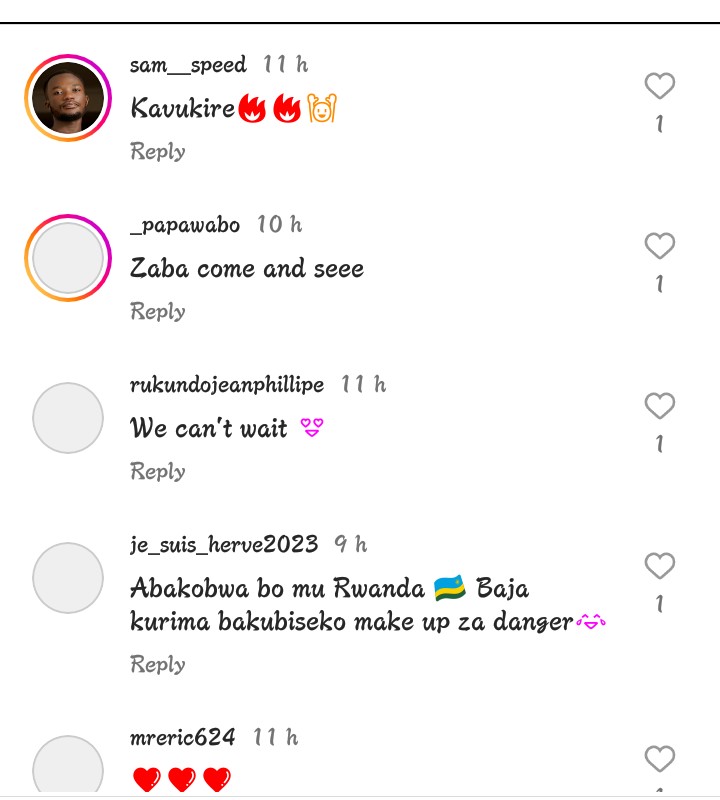Screen dimensions: 720x800
Task: Like _papawabo's comment
Action: pyautogui.click(x=659, y=246)
